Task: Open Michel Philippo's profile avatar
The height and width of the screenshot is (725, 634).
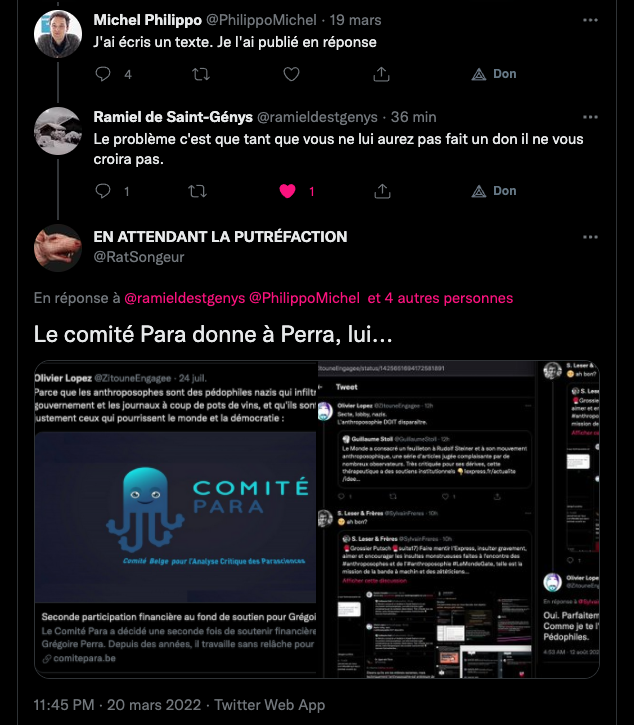Action: click(x=58, y=34)
